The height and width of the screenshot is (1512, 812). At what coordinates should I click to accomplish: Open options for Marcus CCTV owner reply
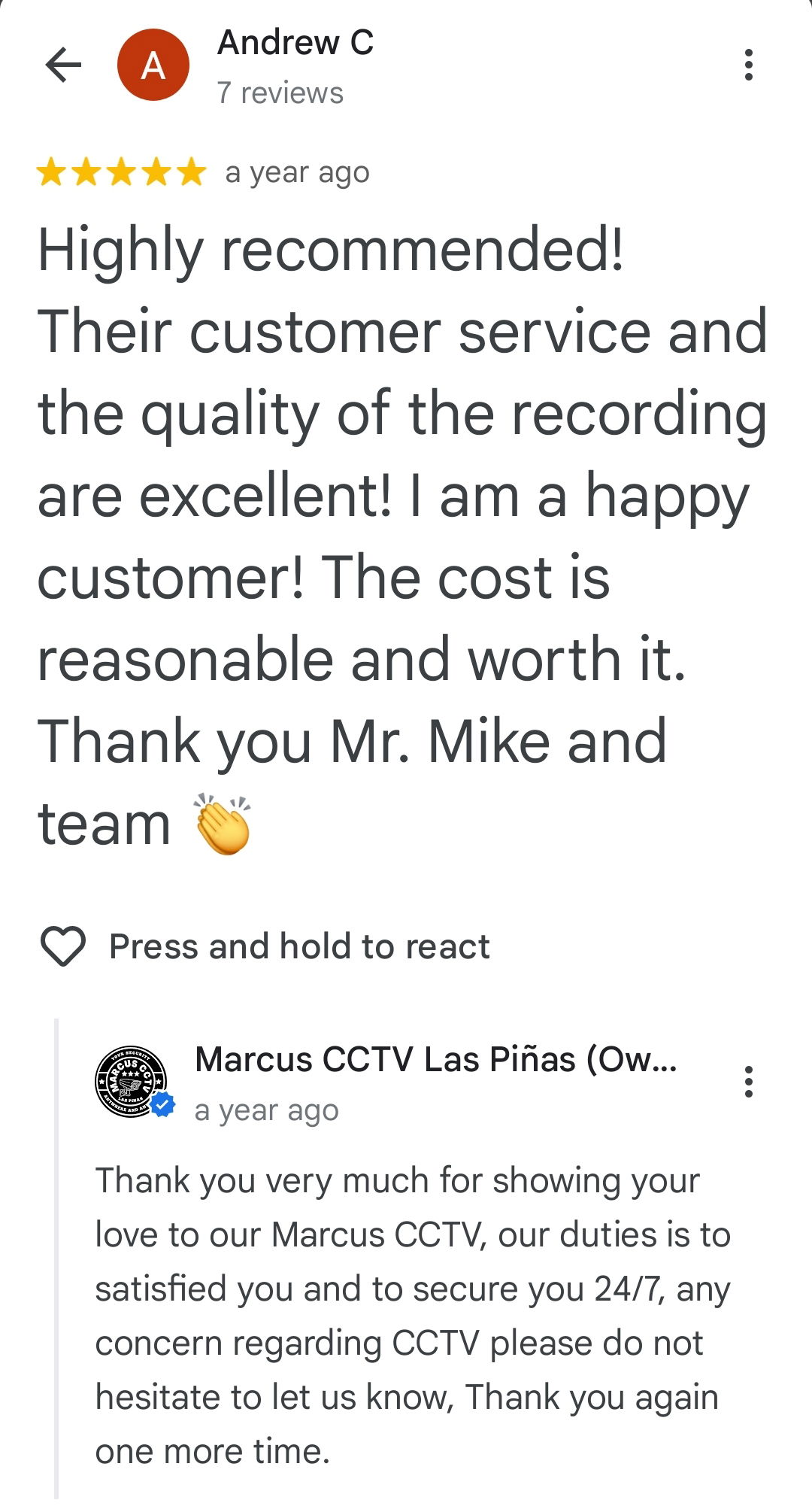(x=748, y=1082)
